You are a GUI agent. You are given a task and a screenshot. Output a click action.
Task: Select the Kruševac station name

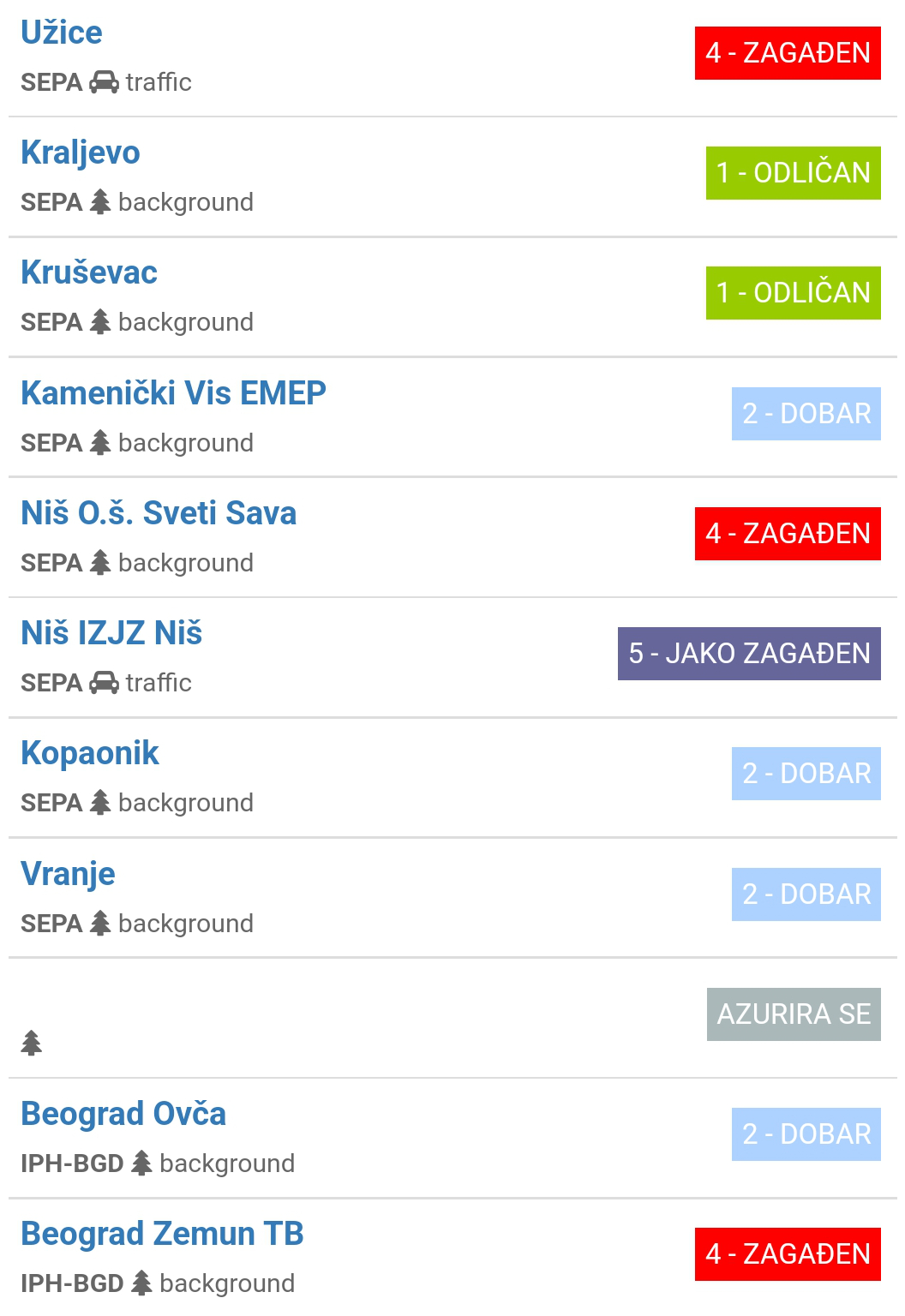(90, 272)
